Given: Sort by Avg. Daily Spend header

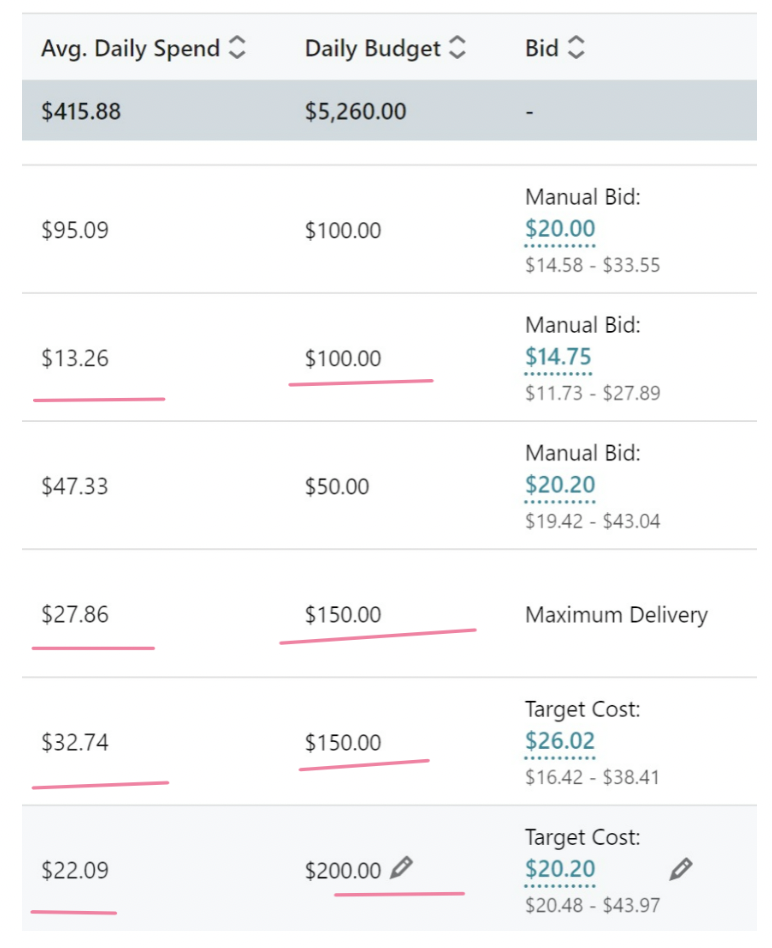Looking at the screenshot, I should tap(131, 47).
